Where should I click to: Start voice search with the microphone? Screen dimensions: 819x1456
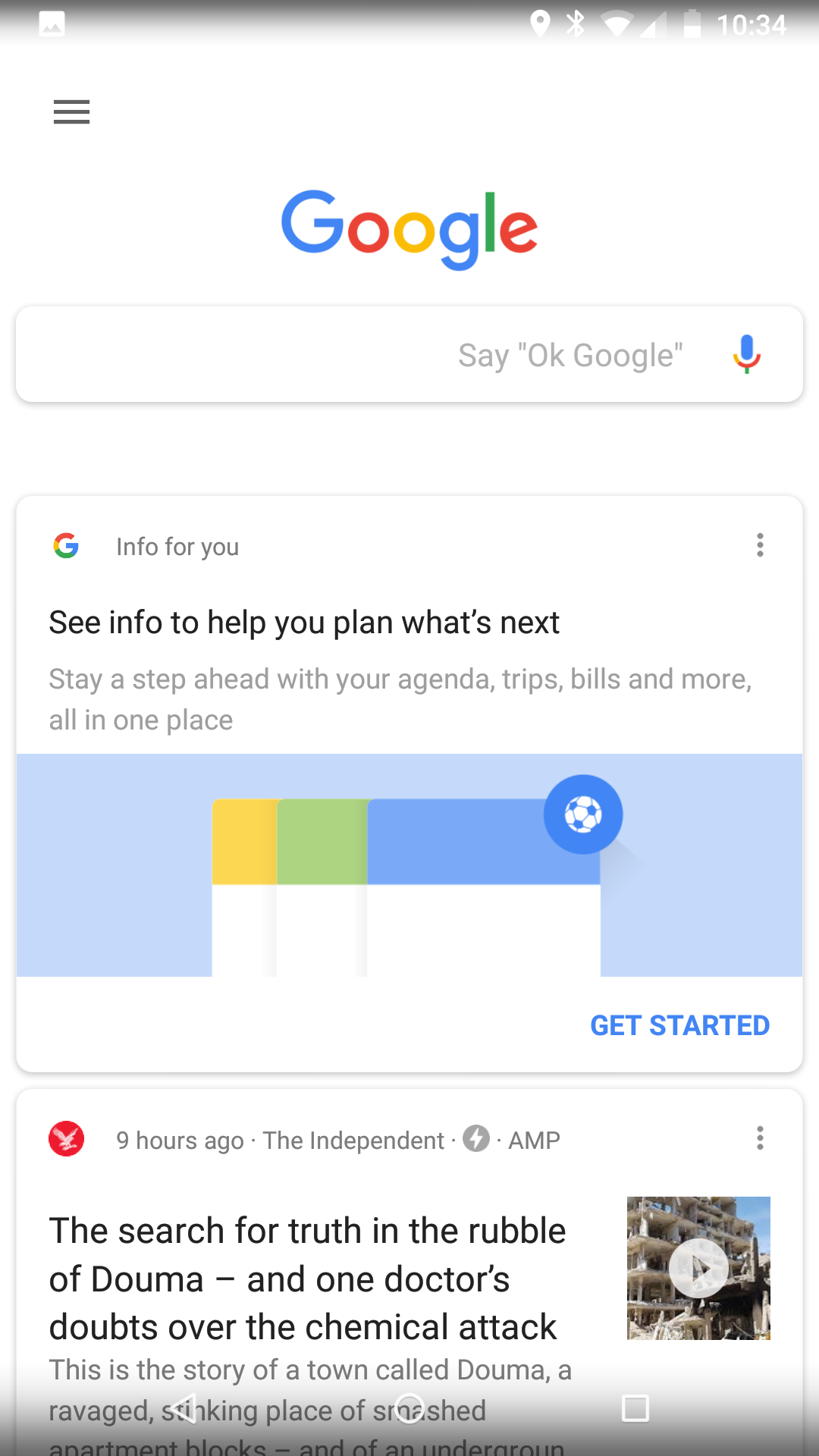tap(747, 354)
